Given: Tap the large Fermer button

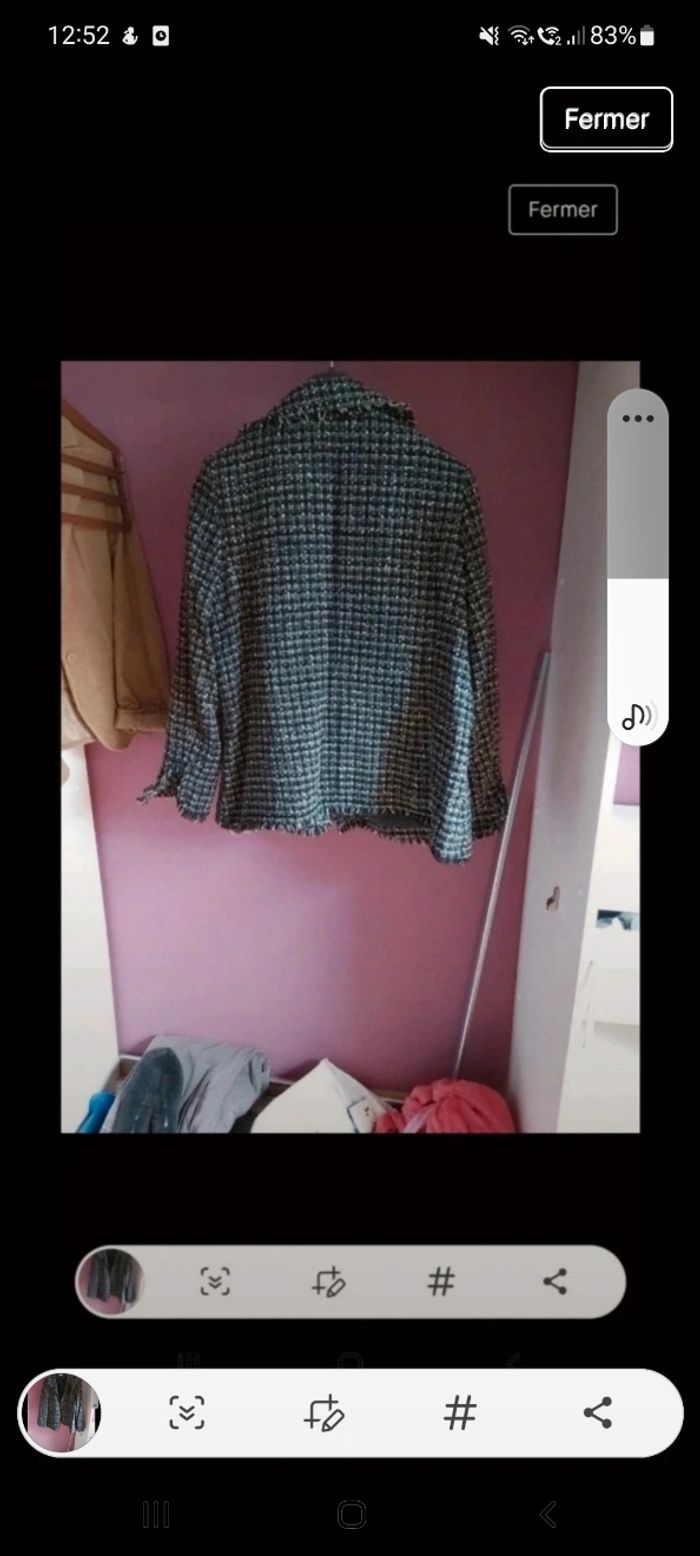Looking at the screenshot, I should (x=606, y=119).
